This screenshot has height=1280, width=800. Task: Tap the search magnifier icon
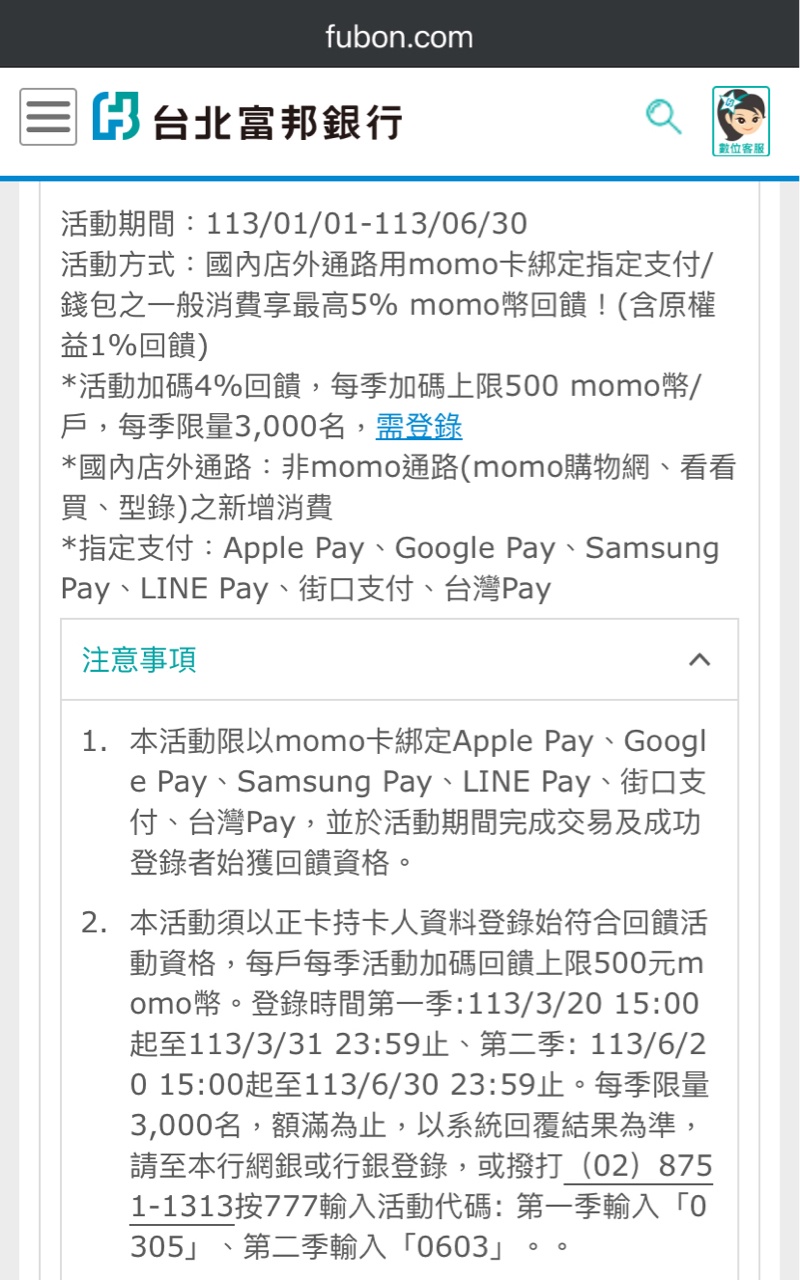tap(663, 117)
